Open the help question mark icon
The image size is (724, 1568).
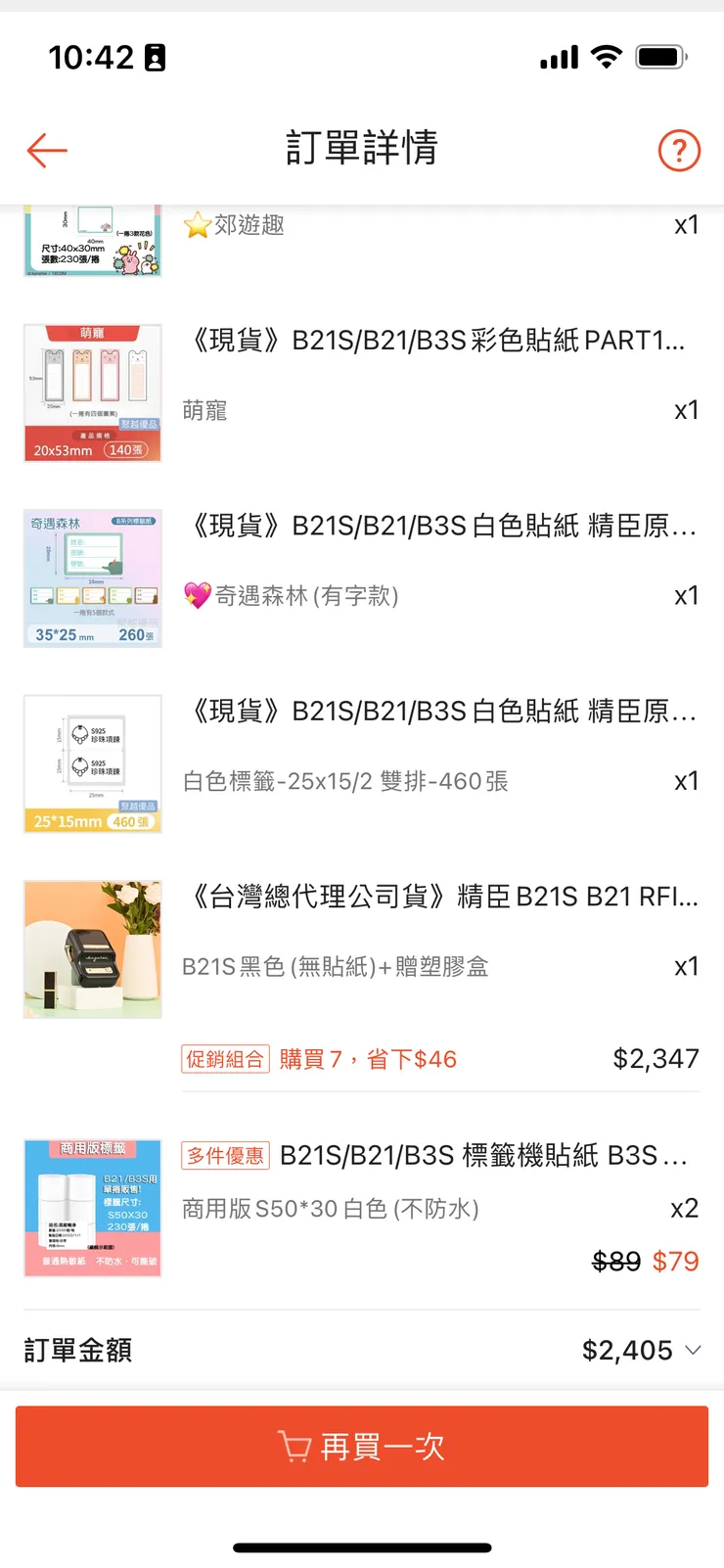[679, 150]
